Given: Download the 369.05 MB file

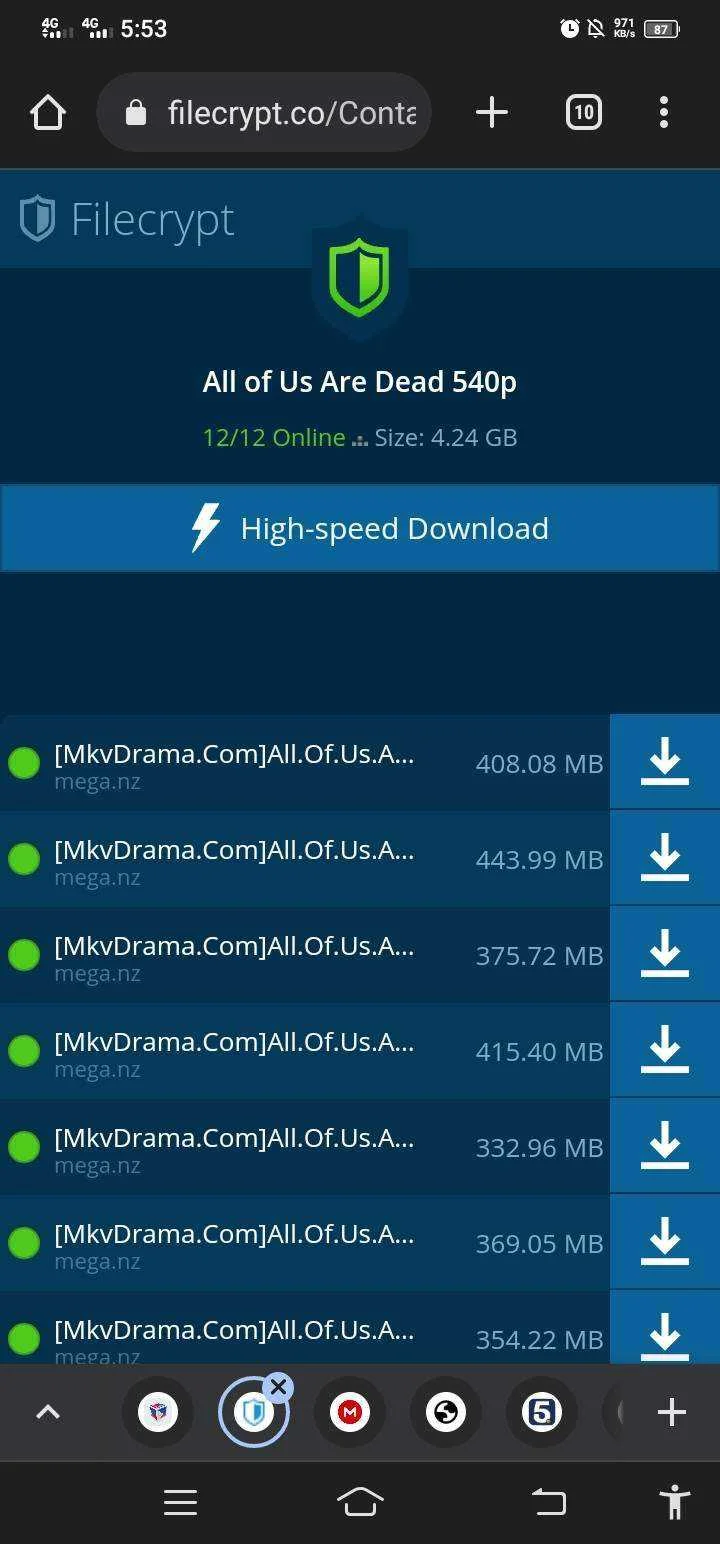Looking at the screenshot, I should coord(665,1242).
